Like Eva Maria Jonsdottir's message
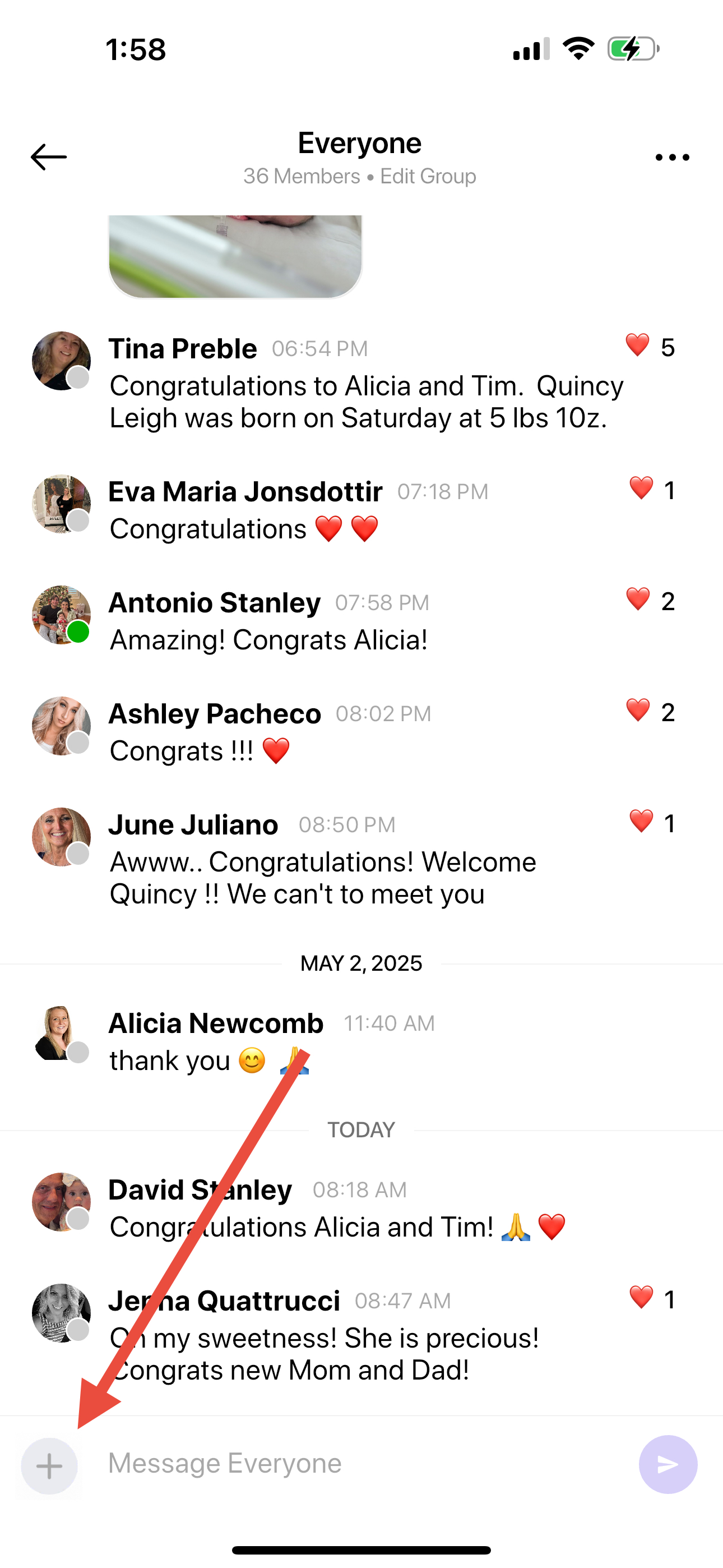723x1568 pixels. click(x=641, y=489)
